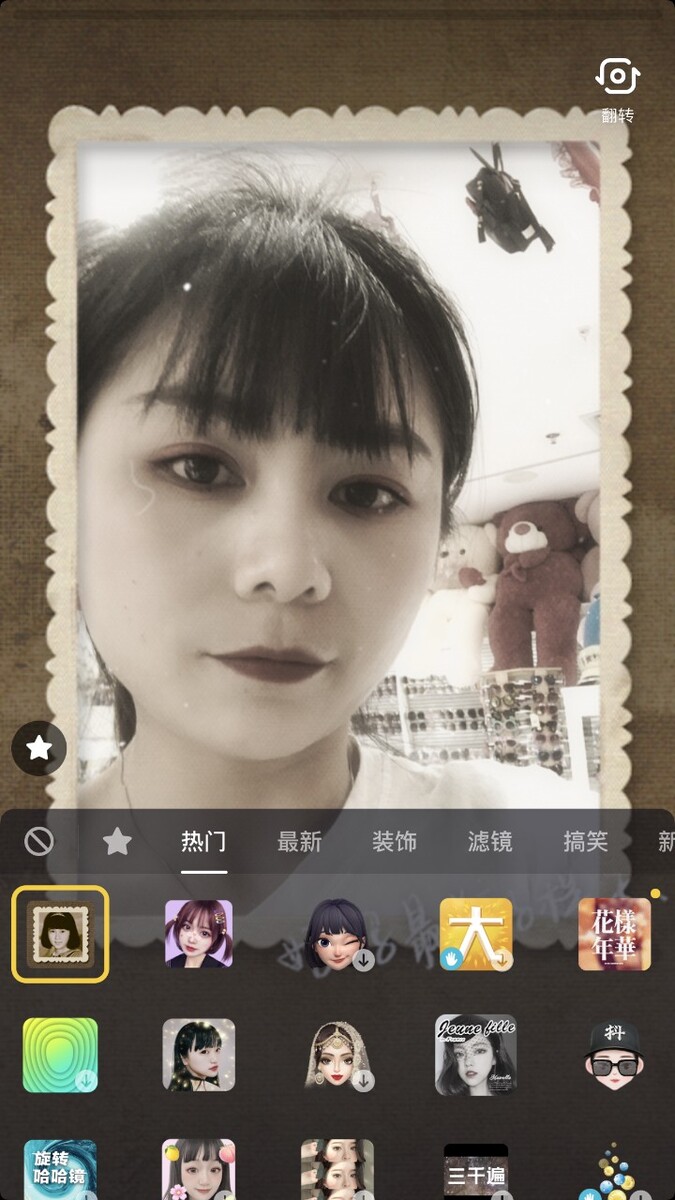Apply the Jeune fille effect
This screenshot has height=1200, width=675.
tap(476, 1055)
